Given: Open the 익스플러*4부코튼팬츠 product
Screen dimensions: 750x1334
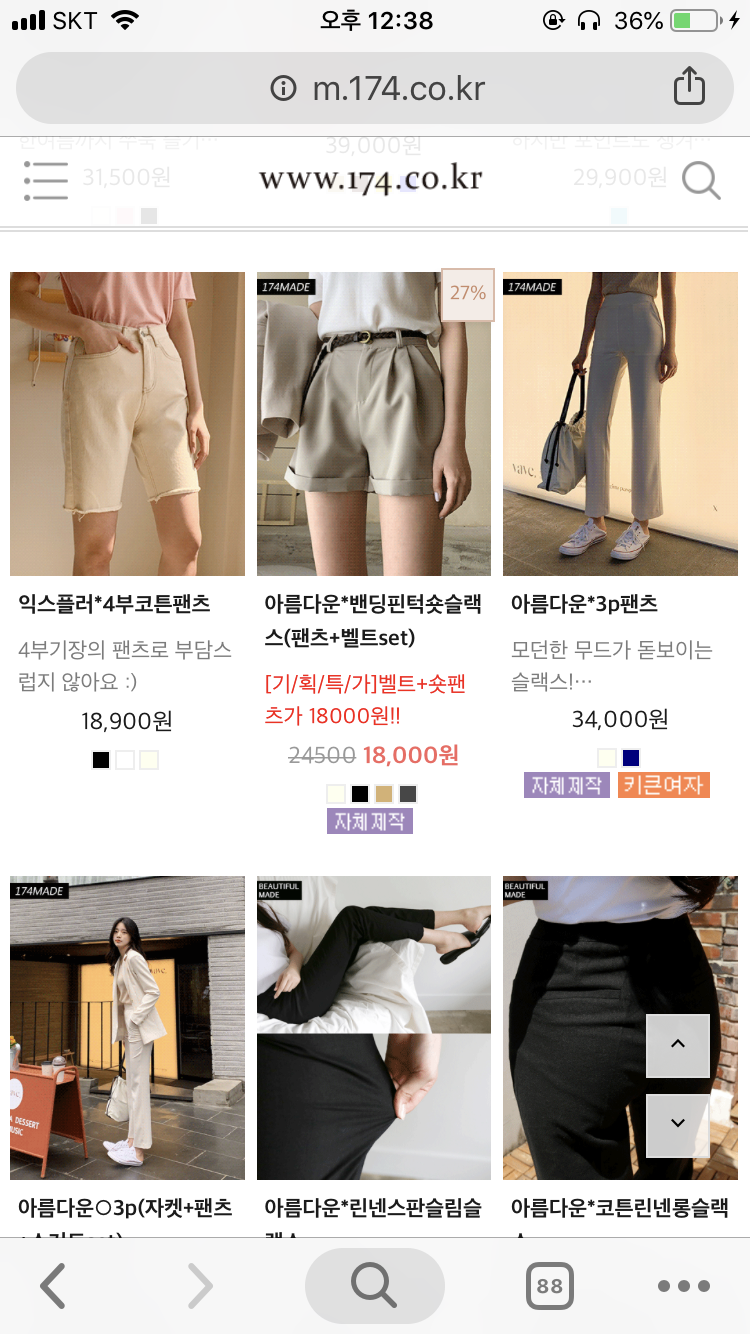Looking at the screenshot, I should click(127, 424).
